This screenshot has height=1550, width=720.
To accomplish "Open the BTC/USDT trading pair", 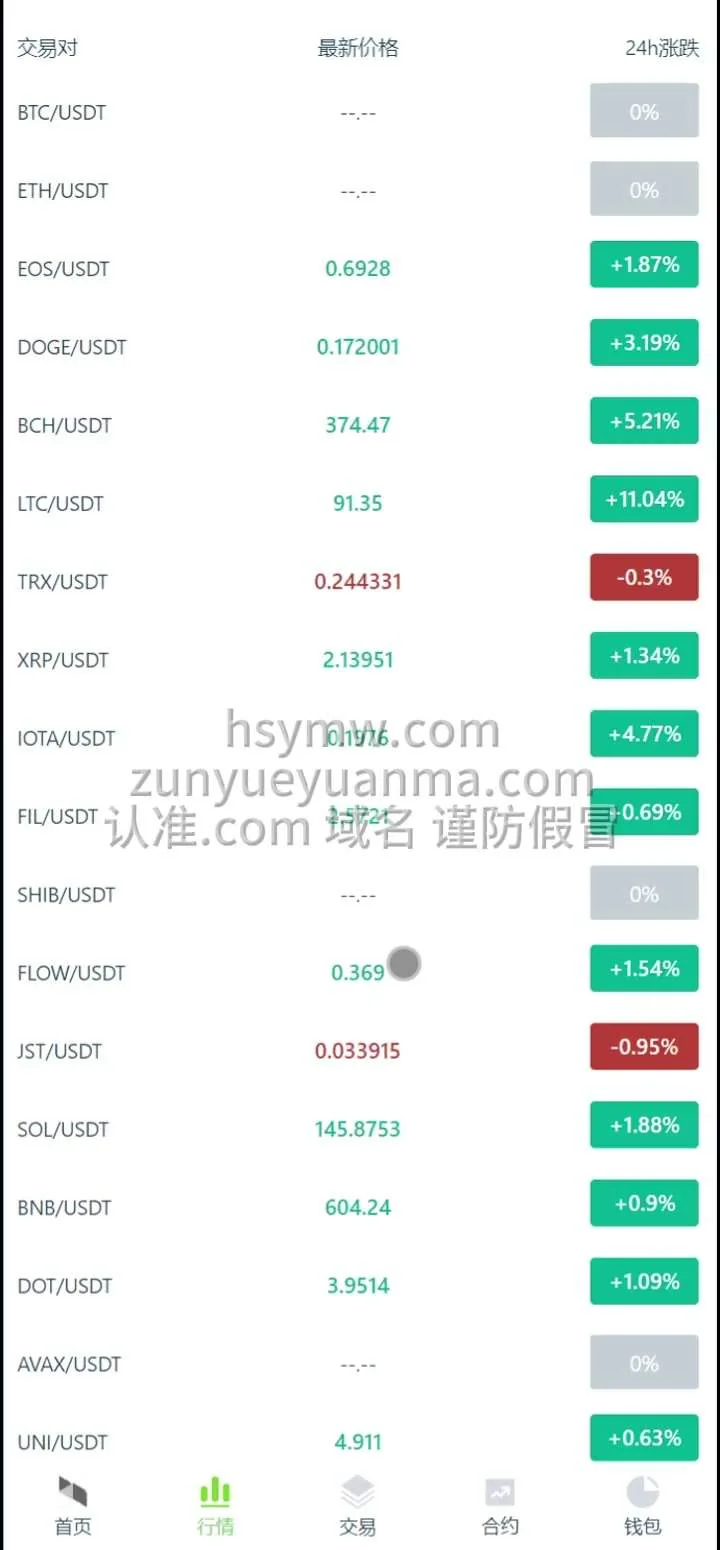I will pos(62,112).
